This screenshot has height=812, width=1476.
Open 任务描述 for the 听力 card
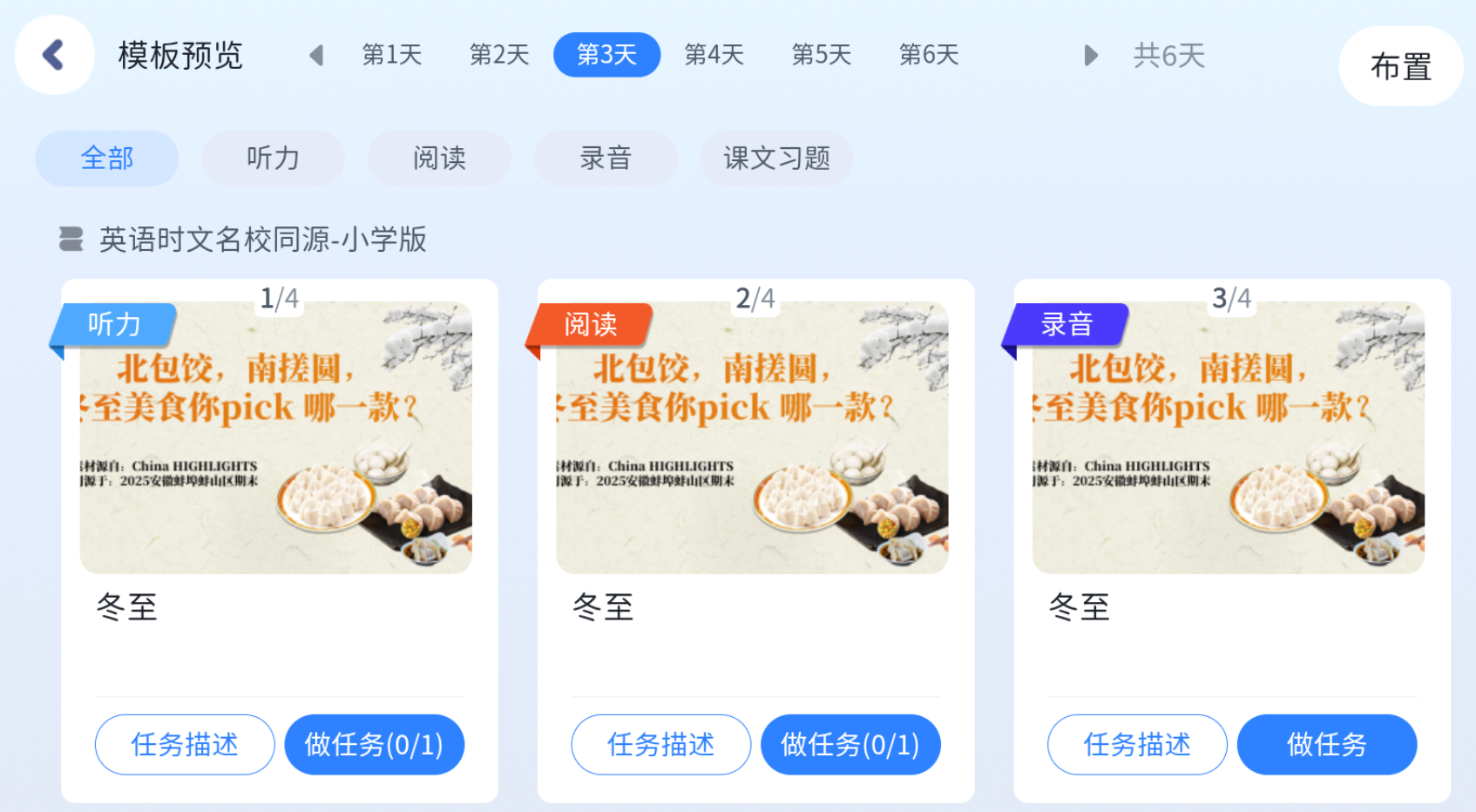(185, 745)
